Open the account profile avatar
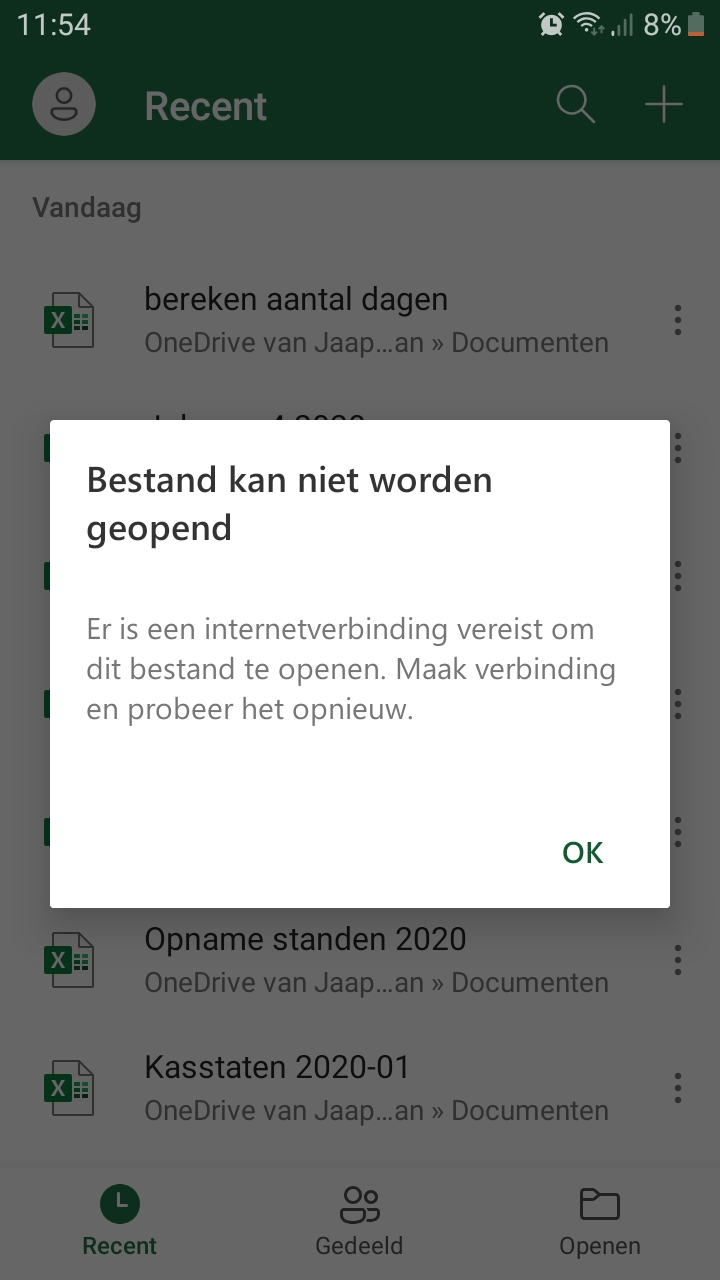The height and width of the screenshot is (1280, 720). pyautogui.click(x=64, y=105)
